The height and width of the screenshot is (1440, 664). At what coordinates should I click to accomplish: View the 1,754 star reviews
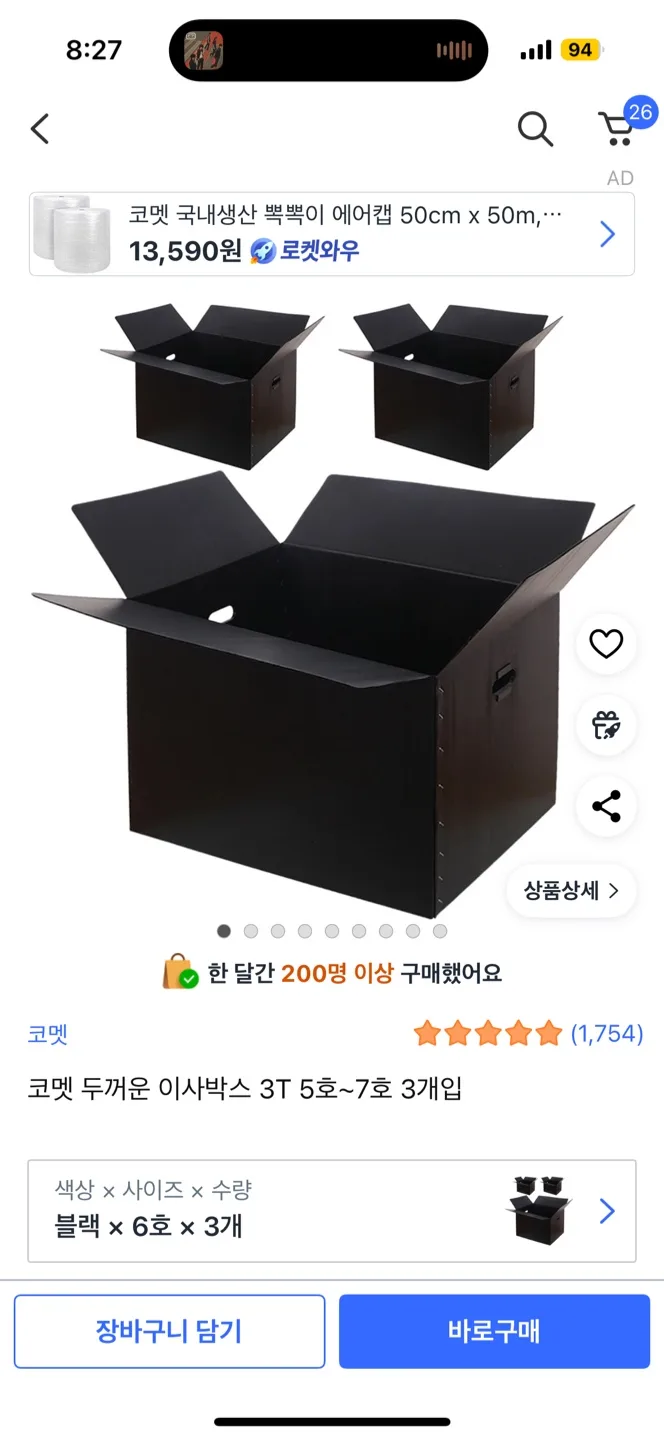(x=528, y=1033)
